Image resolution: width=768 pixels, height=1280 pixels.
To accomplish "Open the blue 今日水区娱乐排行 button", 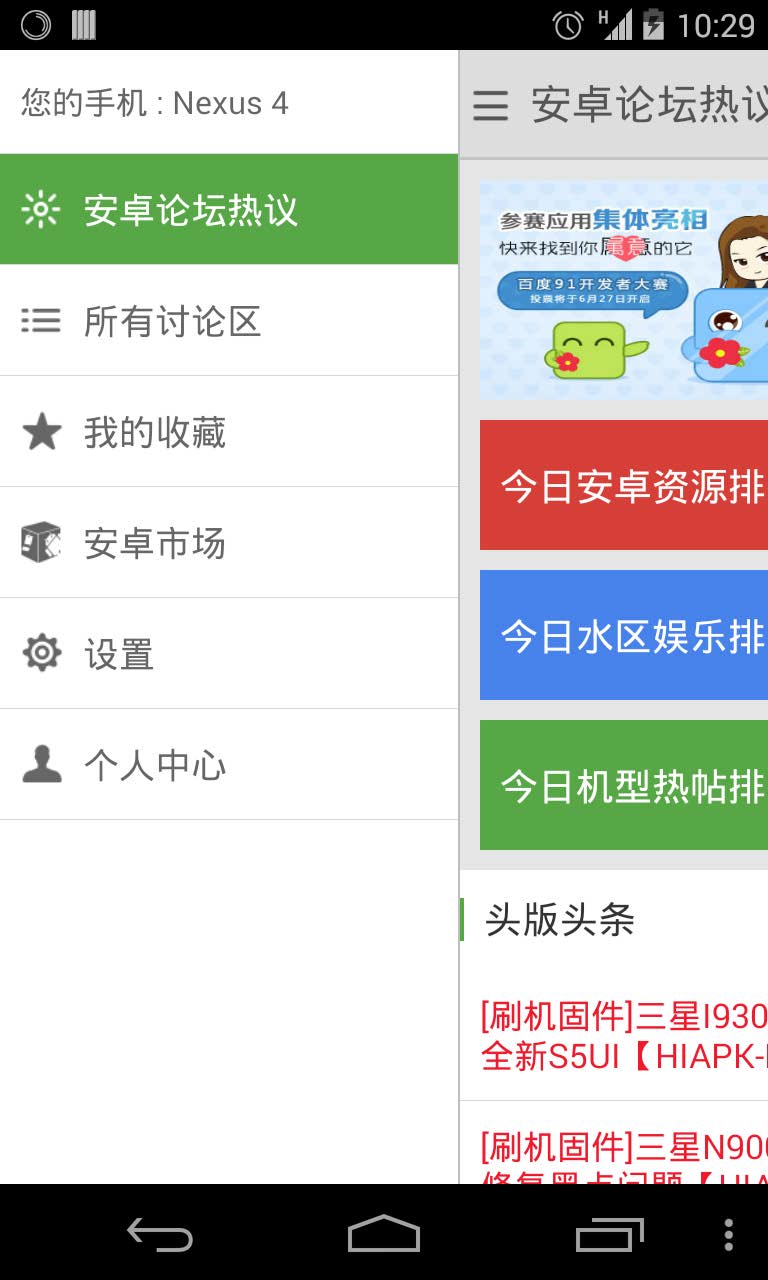I will click(624, 635).
